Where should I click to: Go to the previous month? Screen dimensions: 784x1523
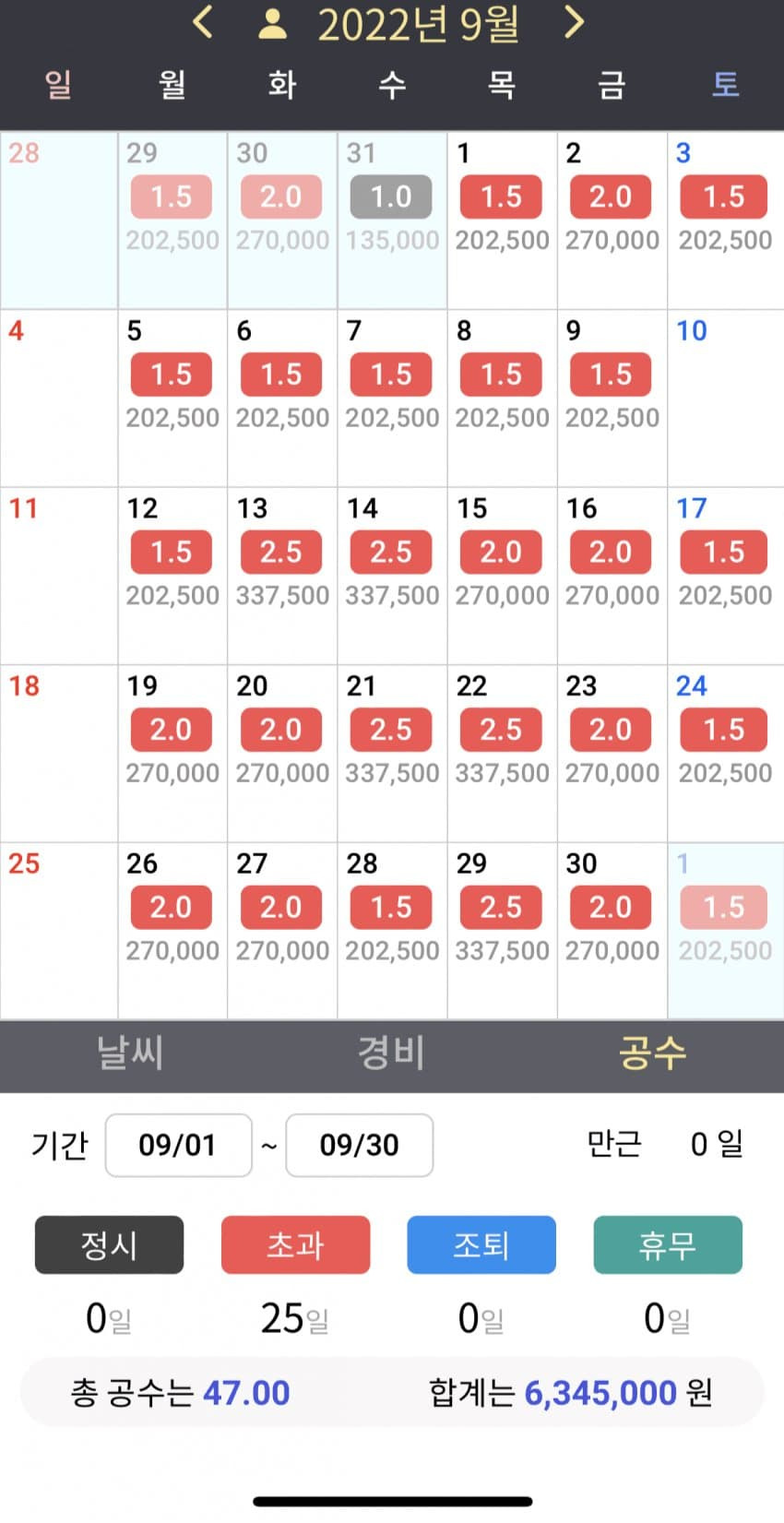(x=203, y=23)
